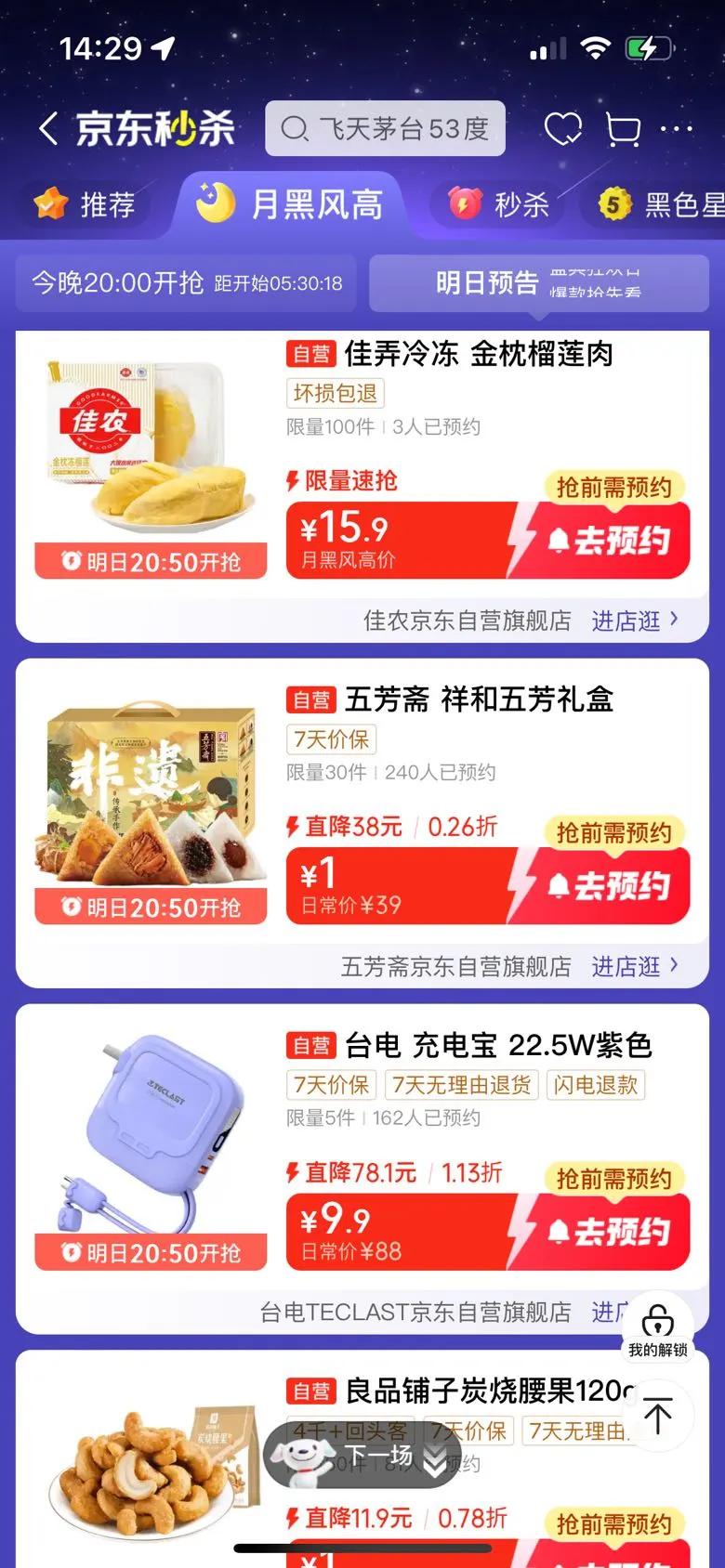Screen dimensions: 725x1568
Task: Switch to the 秒杀 tab
Action: click(499, 203)
